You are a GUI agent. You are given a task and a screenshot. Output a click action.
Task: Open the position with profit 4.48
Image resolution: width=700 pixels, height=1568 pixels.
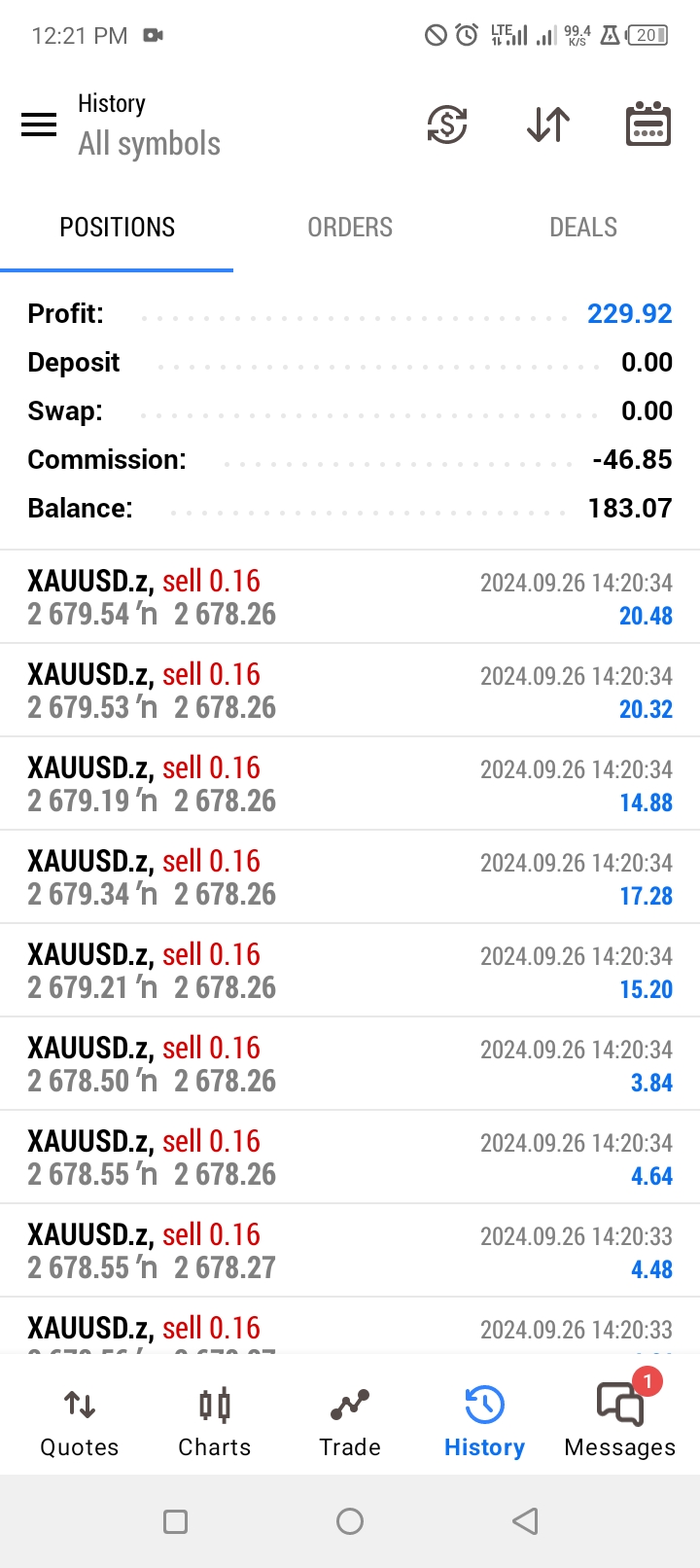(350, 1251)
